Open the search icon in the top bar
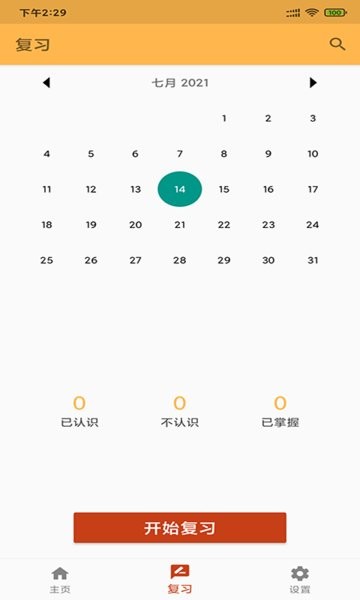 click(x=337, y=44)
